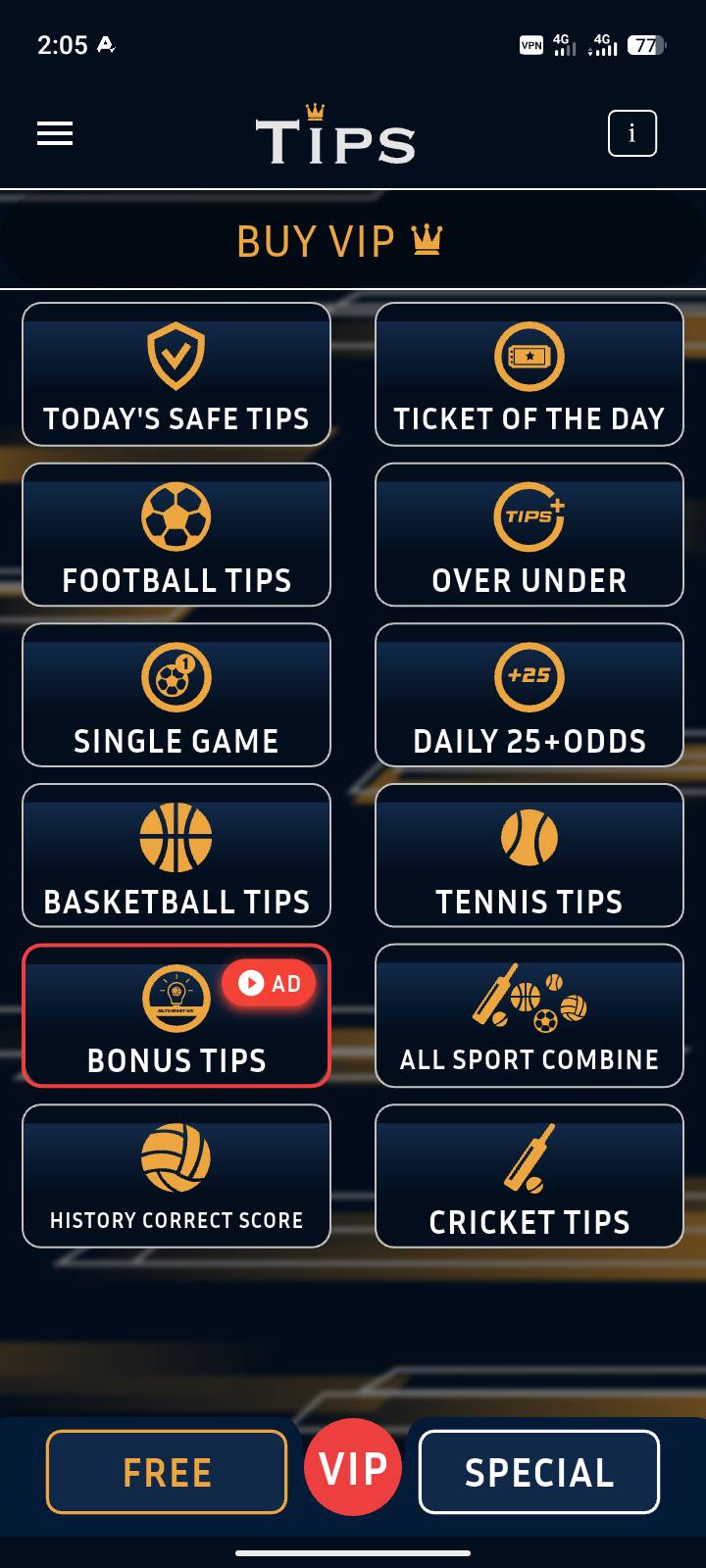Screen dimensions: 706x1568
Task: Open Today's Safe Tips
Action: coord(176,374)
